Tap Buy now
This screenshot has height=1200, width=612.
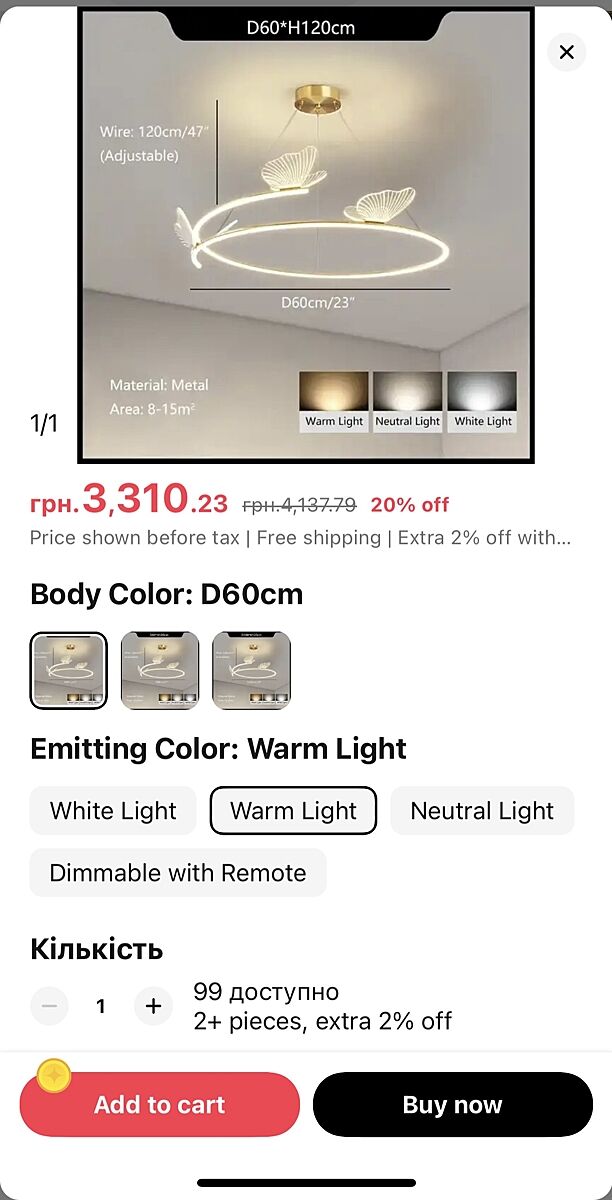[452, 1105]
